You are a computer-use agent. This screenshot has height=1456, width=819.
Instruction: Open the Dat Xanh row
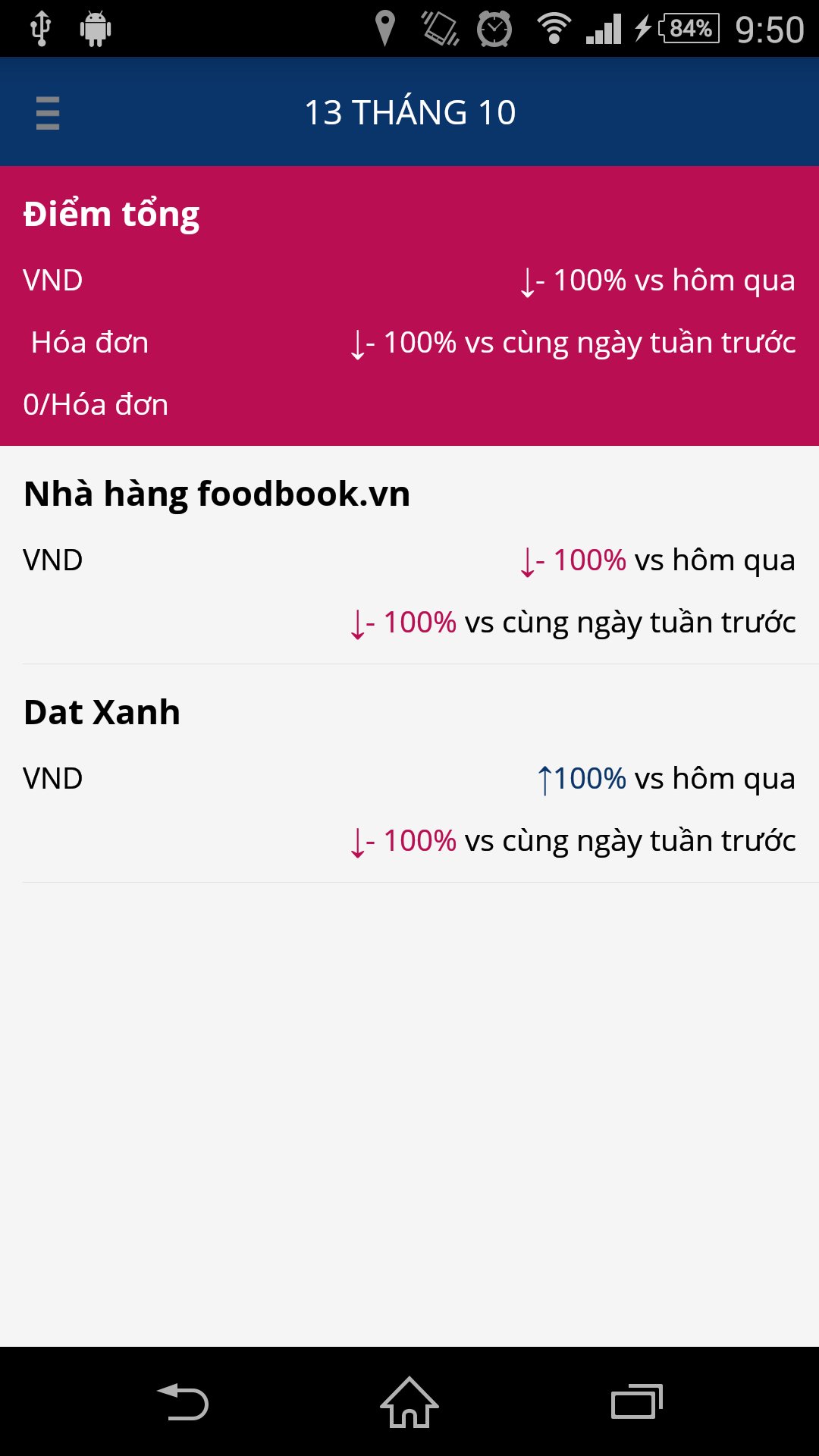click(x=409, y=773)
